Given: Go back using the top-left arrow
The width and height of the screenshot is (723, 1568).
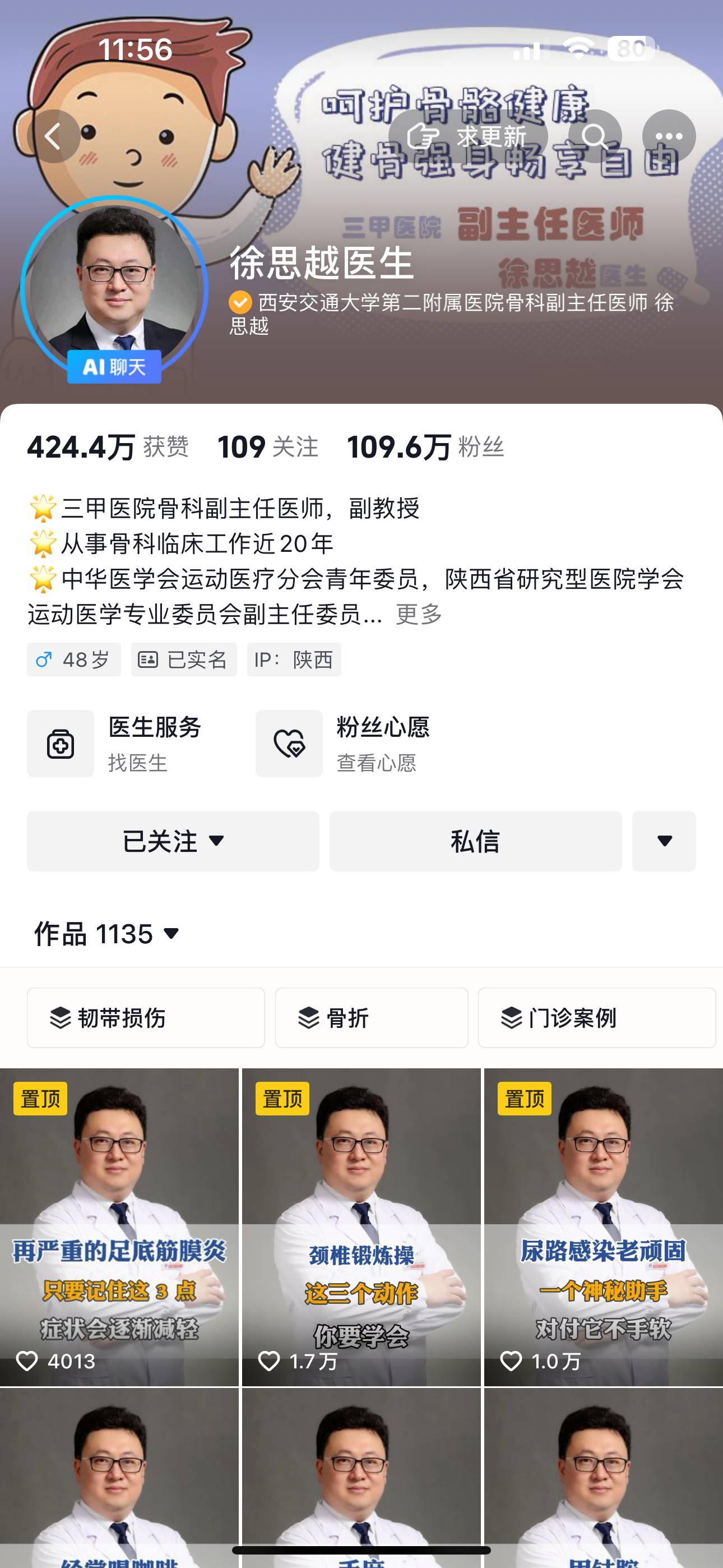Looking at the screenshot, I should (54, 136).
